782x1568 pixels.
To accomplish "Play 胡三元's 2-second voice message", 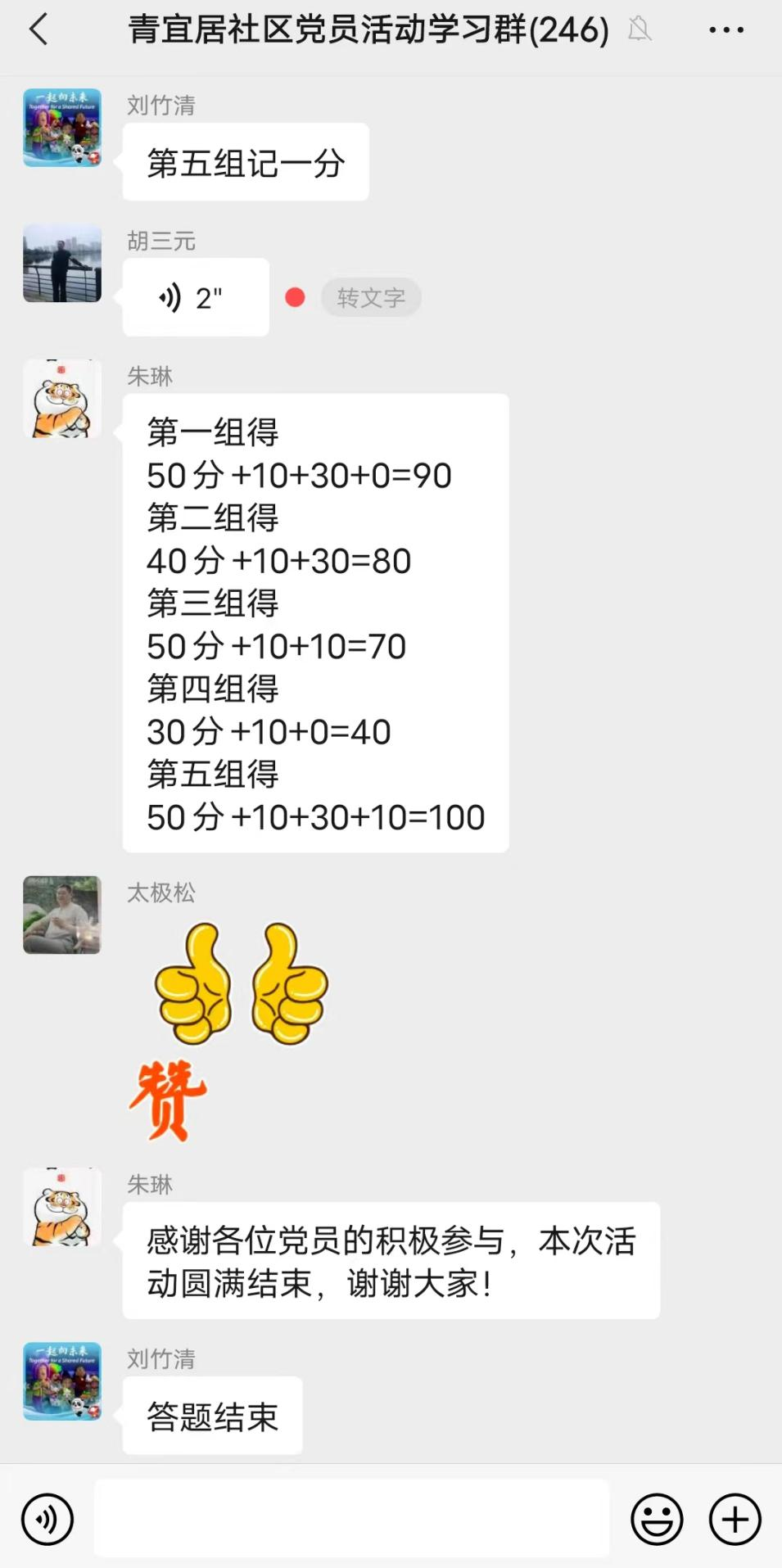I will (196, 297).
